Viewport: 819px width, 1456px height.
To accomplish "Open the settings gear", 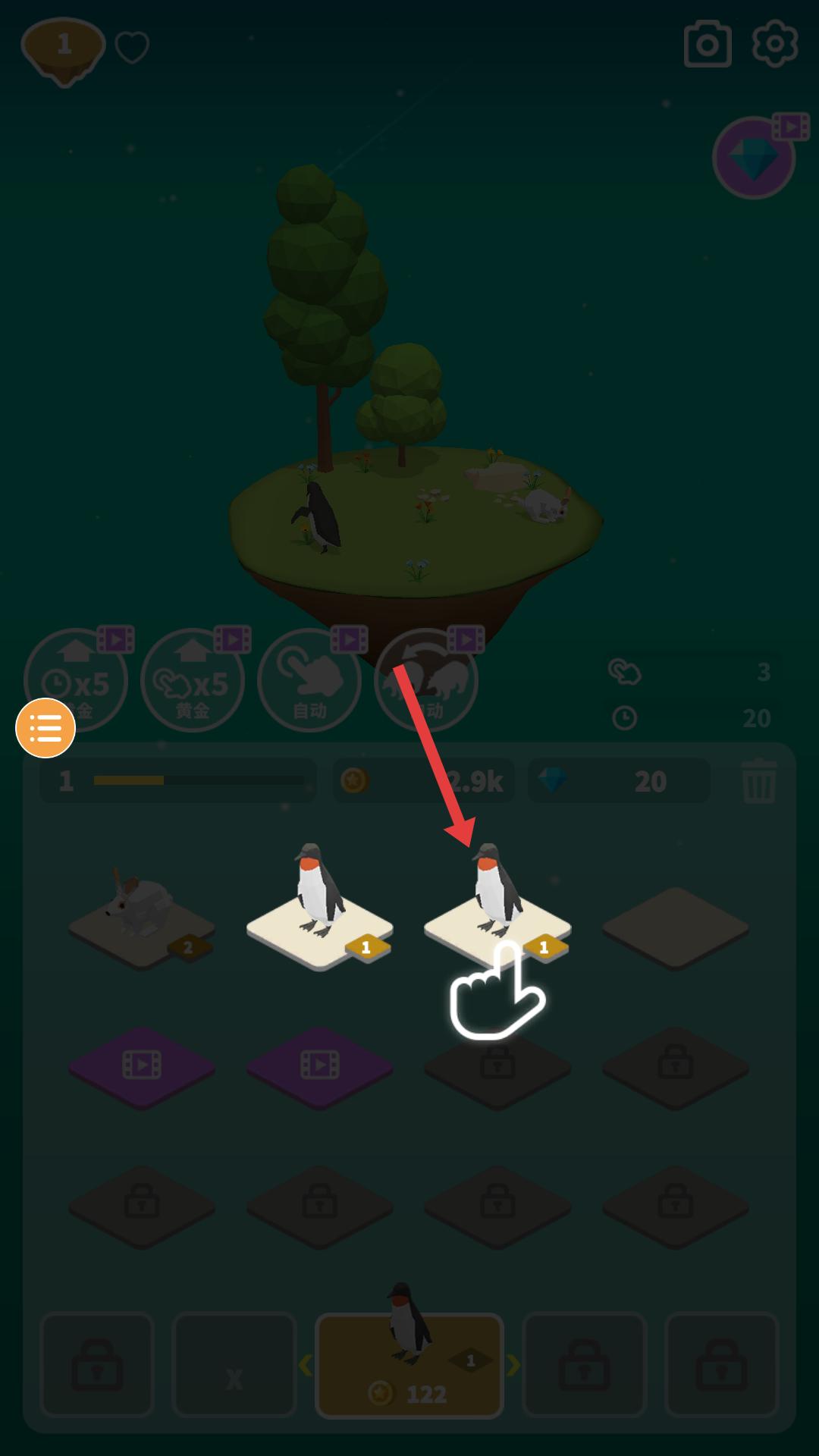I will pos(774,44).
